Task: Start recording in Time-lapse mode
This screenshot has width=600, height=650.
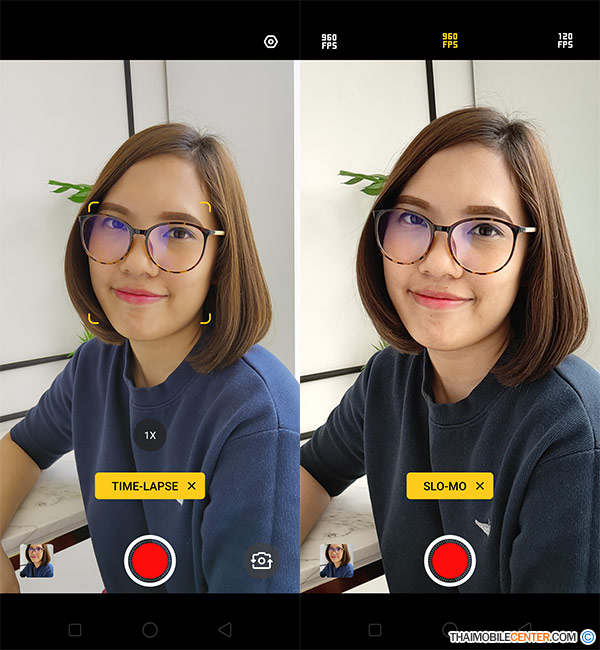Action: point(150,560)
